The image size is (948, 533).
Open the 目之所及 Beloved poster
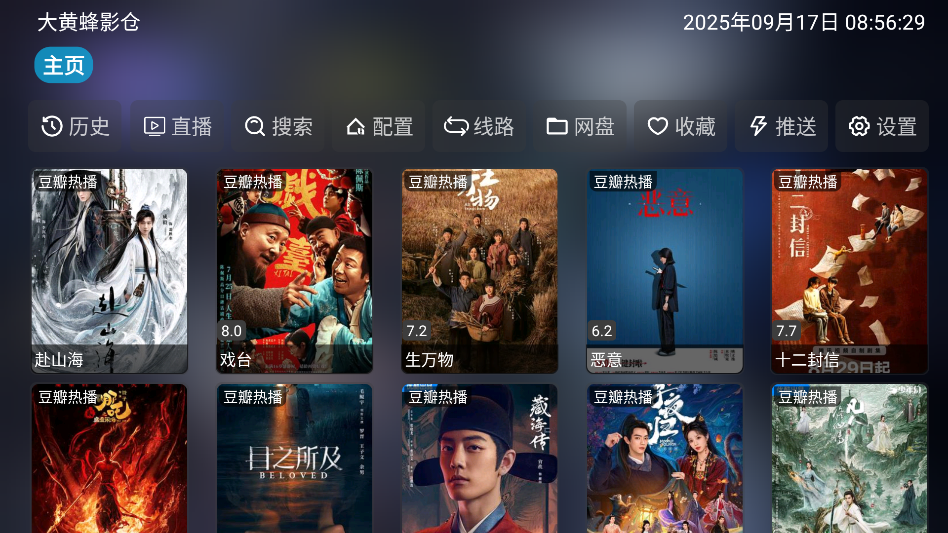pyautogui.click(x=294, y=460)
